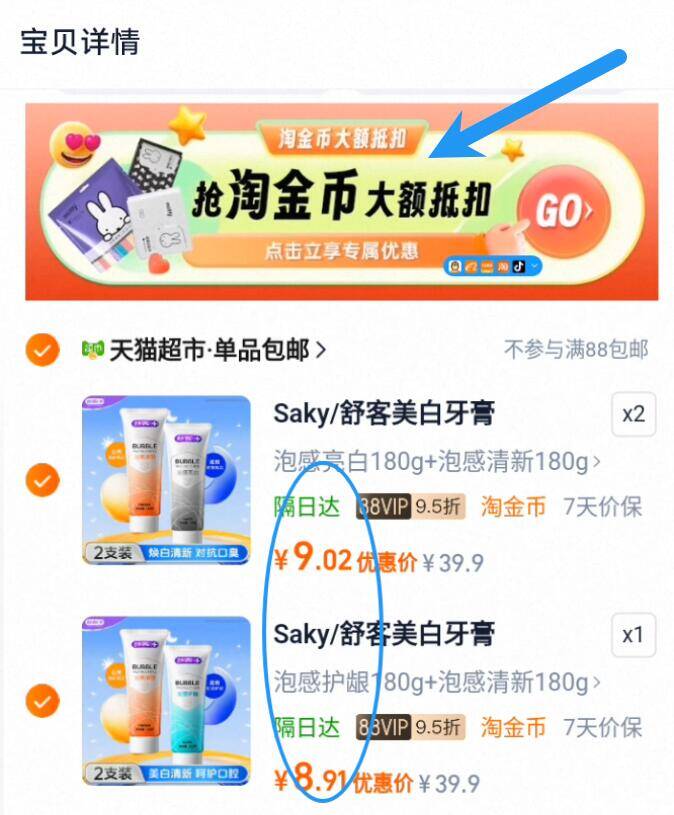Screen dimensions: 674x815
Task: Change variant 泡感亮白180g+泡感清新180g
Action: pos(437,462)
